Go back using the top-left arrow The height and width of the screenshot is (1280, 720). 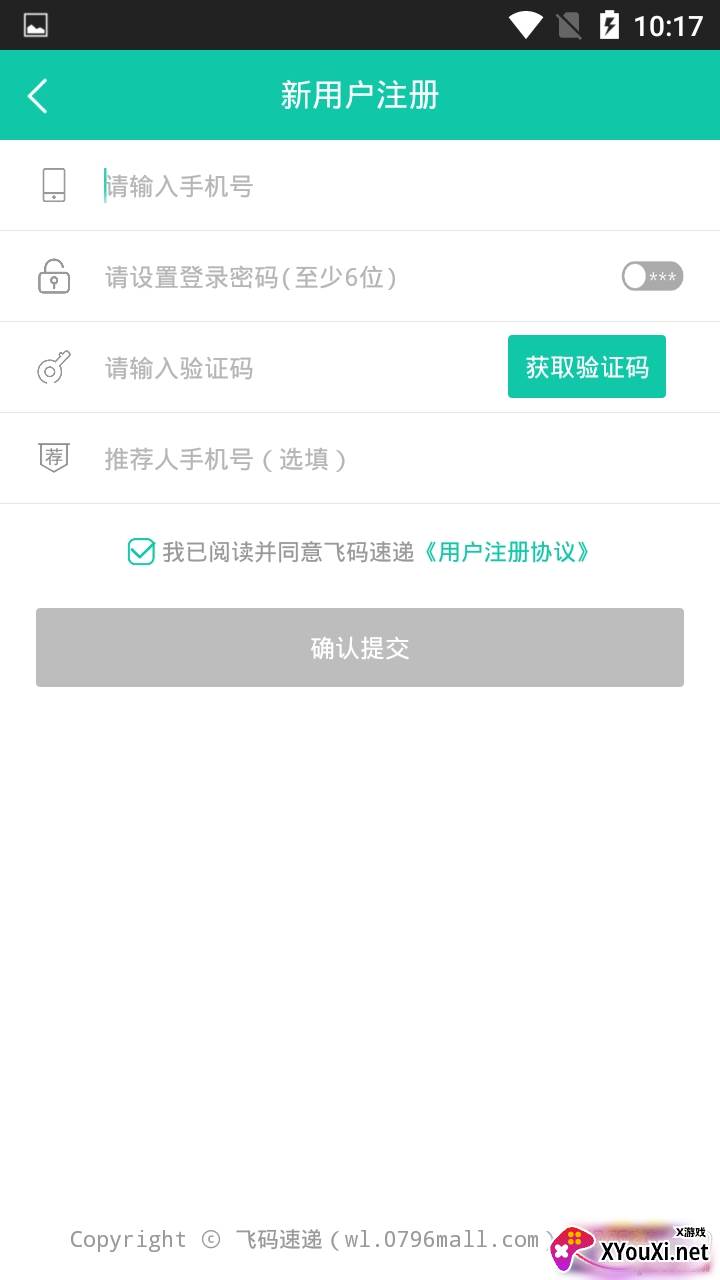(38, 96)
